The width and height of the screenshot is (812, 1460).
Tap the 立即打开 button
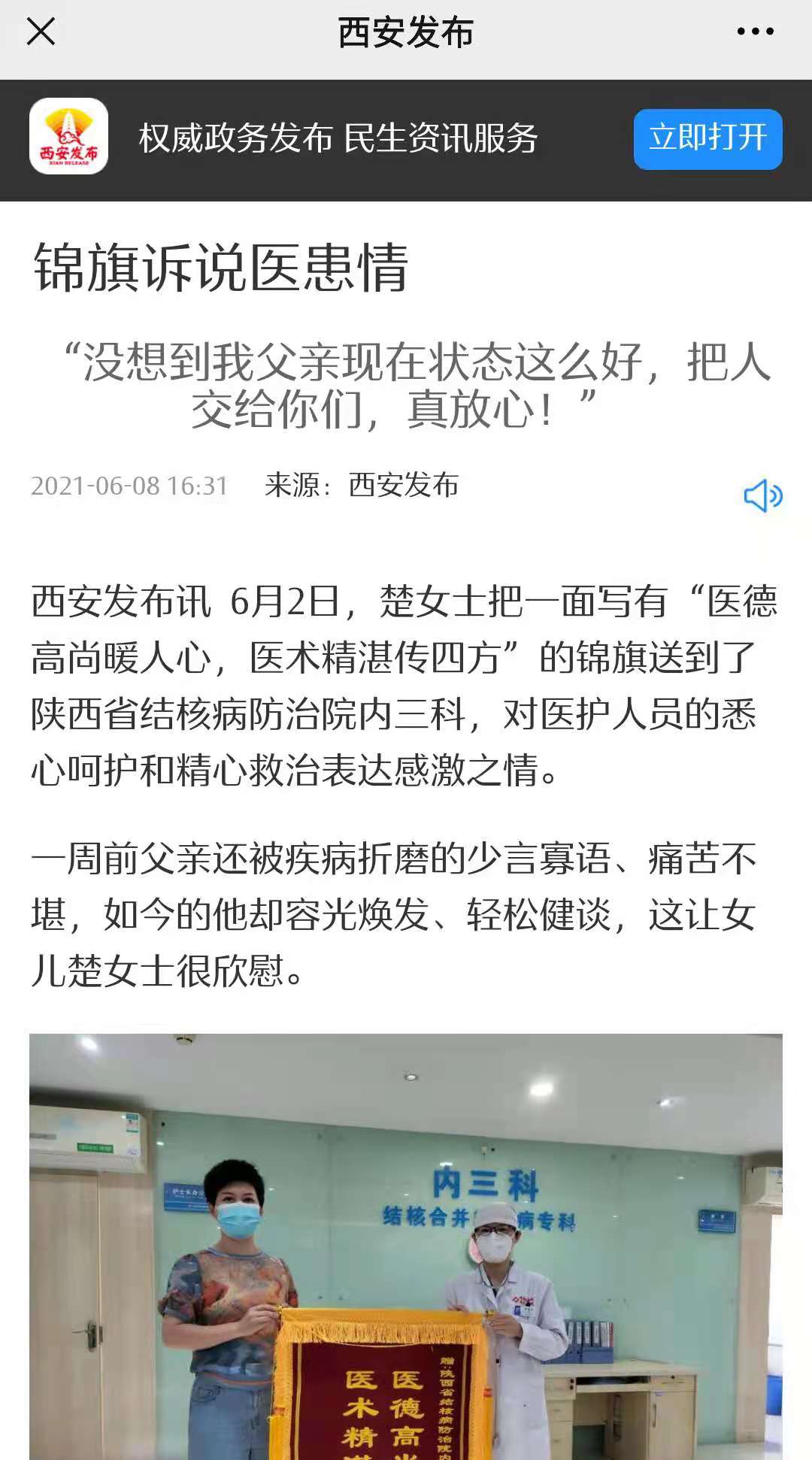[x=707, y=139]
